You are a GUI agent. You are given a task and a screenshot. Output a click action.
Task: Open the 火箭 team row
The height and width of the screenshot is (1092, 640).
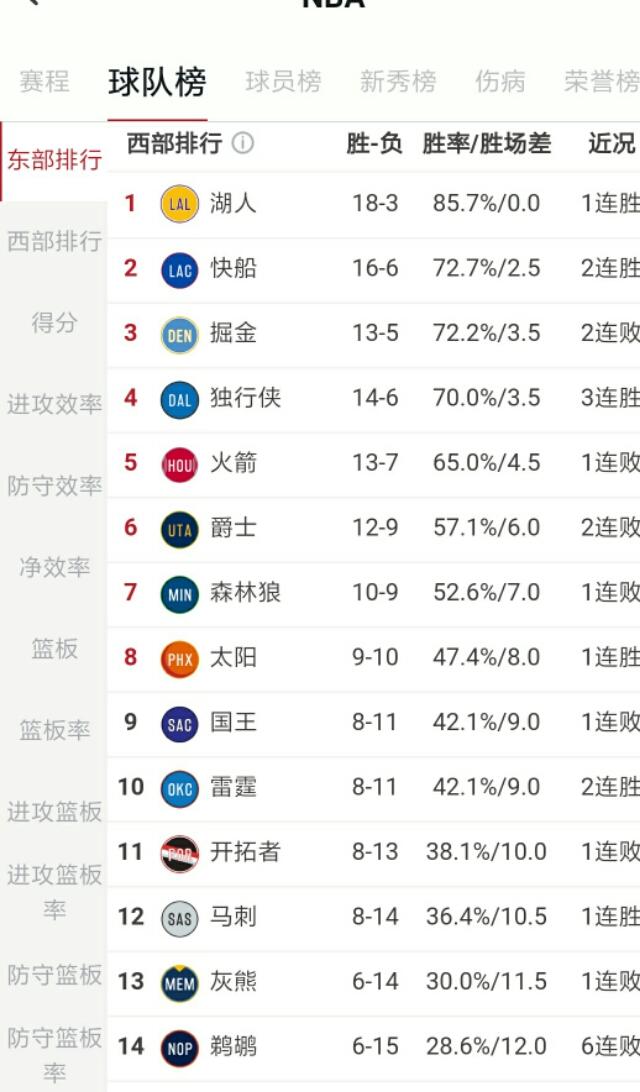374,463
